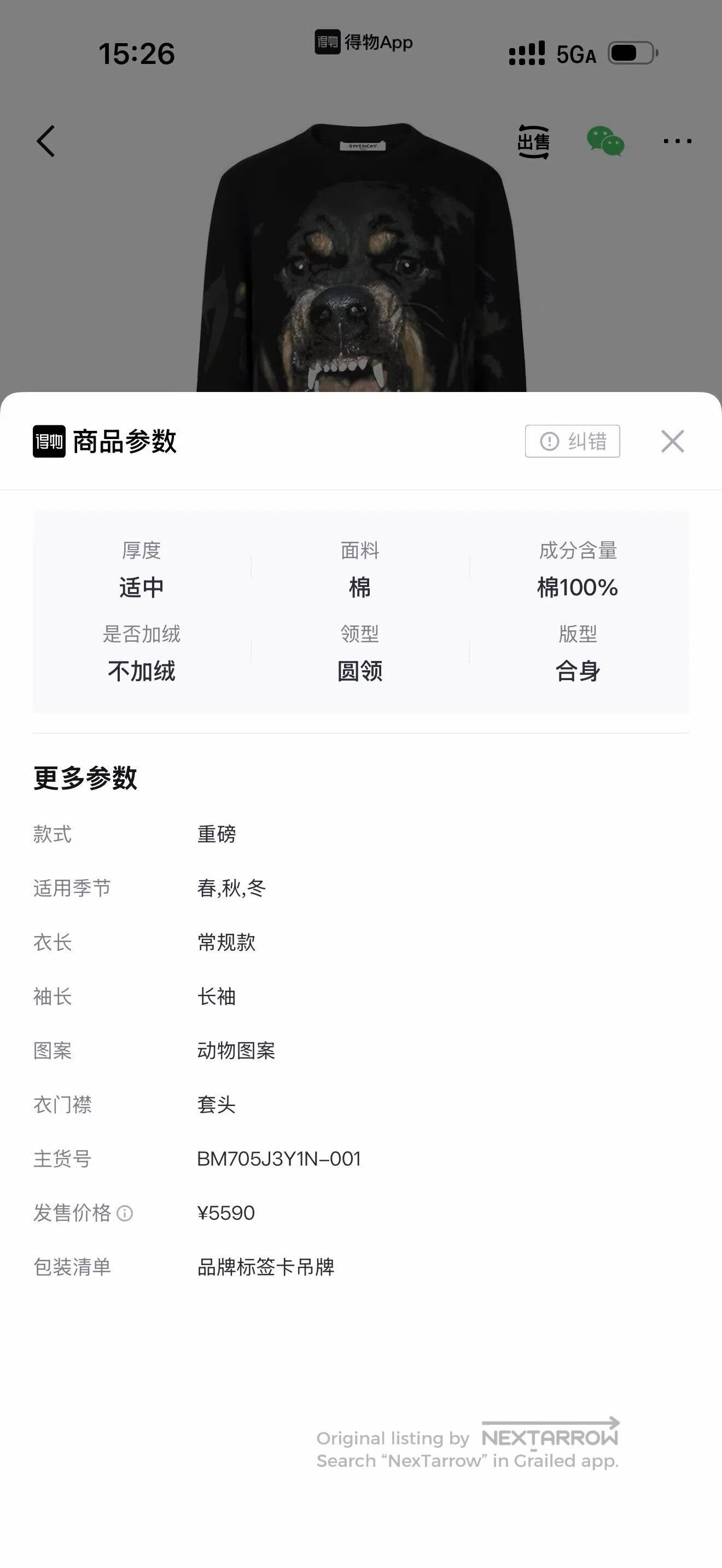
Task: Open the three-dot overflow menu
Action: [x=677, y=141]
